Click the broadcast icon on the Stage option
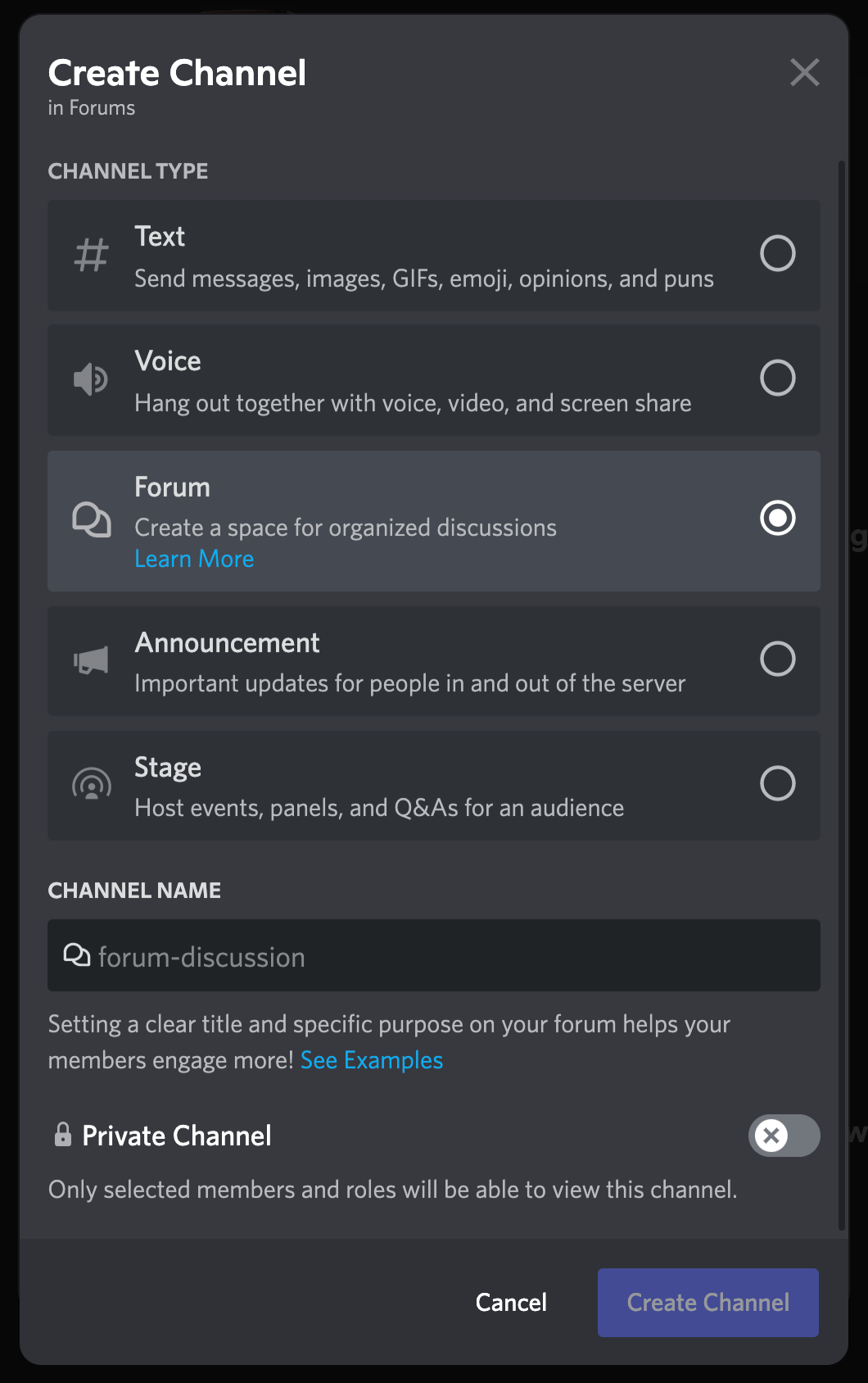This screenshot has width=868, height=1383. [90, 785]
